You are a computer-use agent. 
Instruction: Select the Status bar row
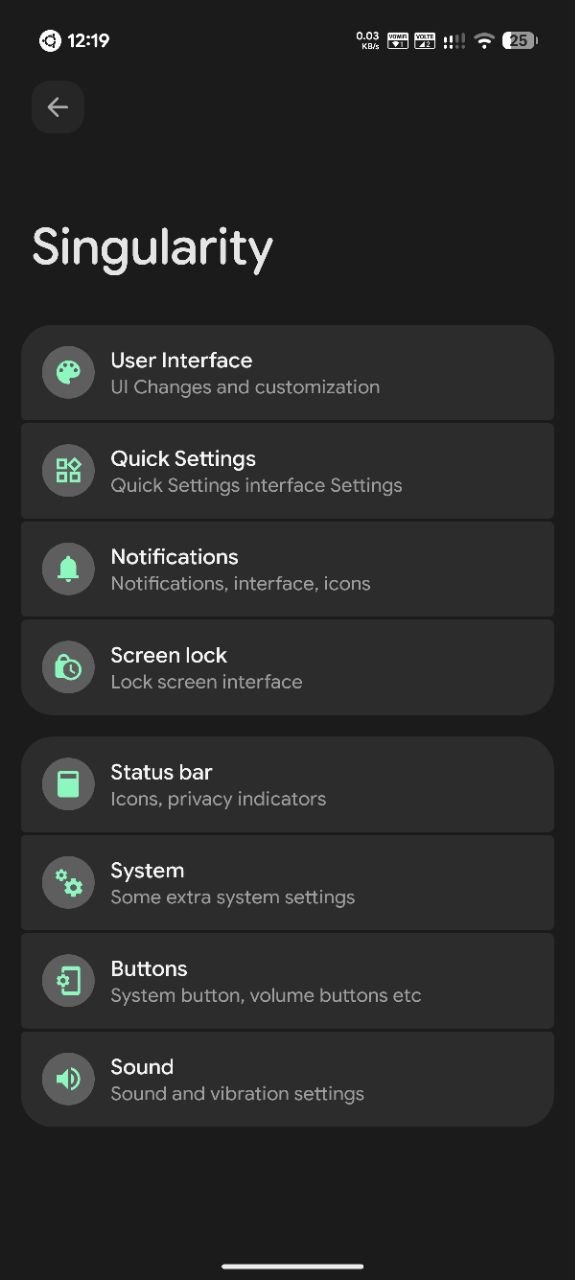[x=287, y=784]
